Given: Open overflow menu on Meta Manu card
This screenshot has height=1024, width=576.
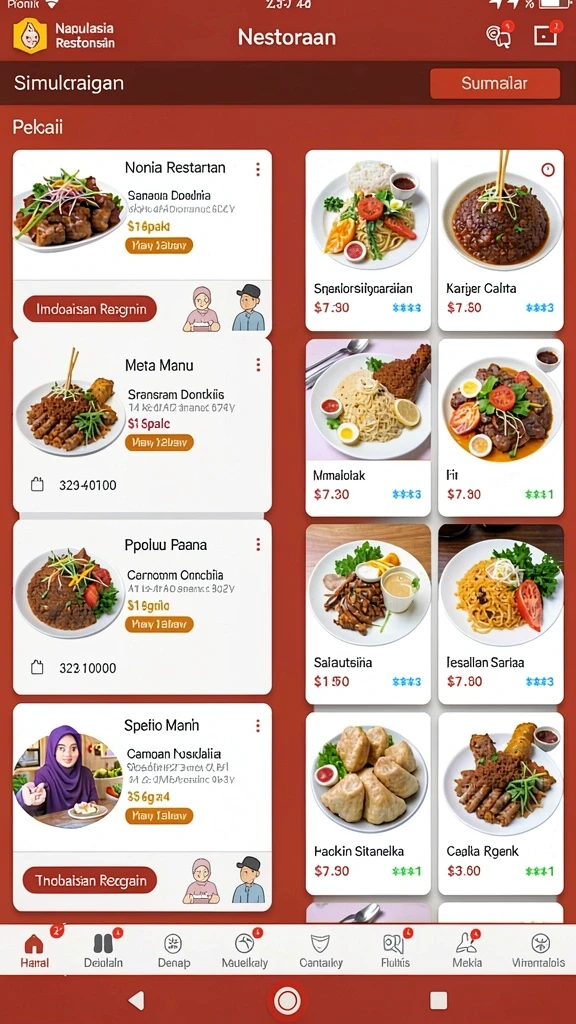Looking at the screenshot, I should point(258,364).
